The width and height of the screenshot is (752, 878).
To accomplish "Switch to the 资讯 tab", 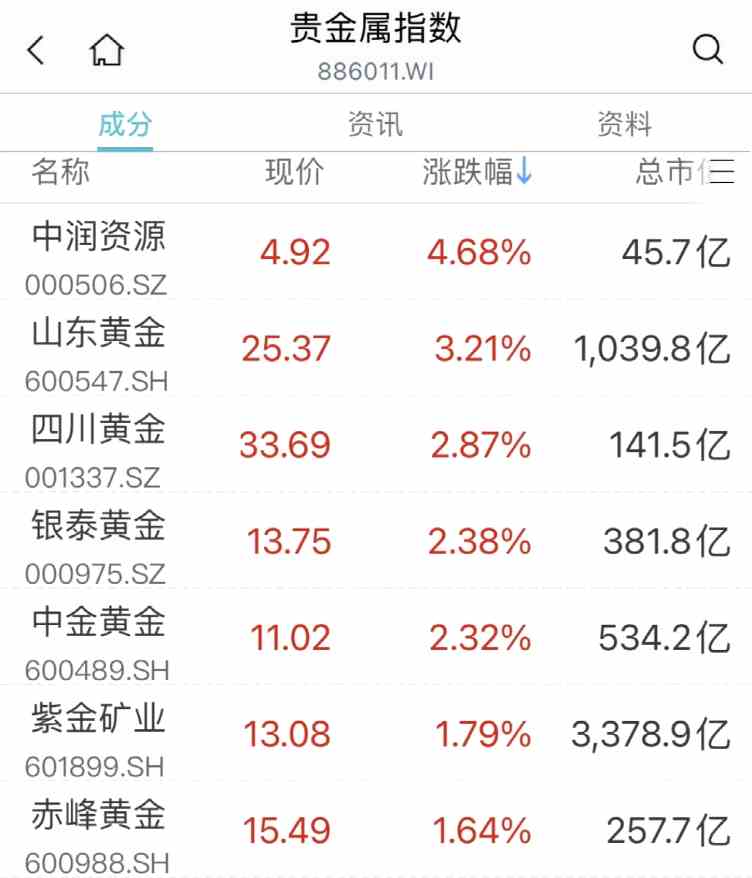I will 375,124.
